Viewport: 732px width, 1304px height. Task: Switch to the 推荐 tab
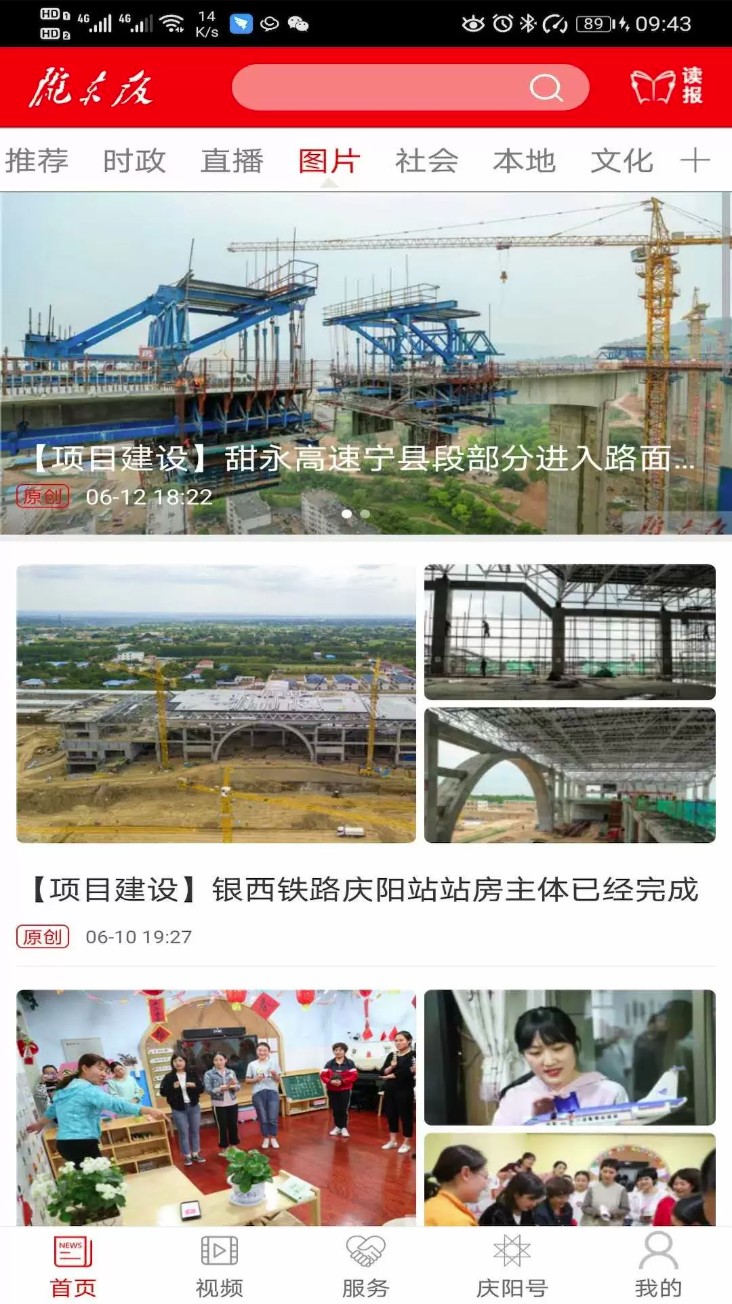[37, 160]
